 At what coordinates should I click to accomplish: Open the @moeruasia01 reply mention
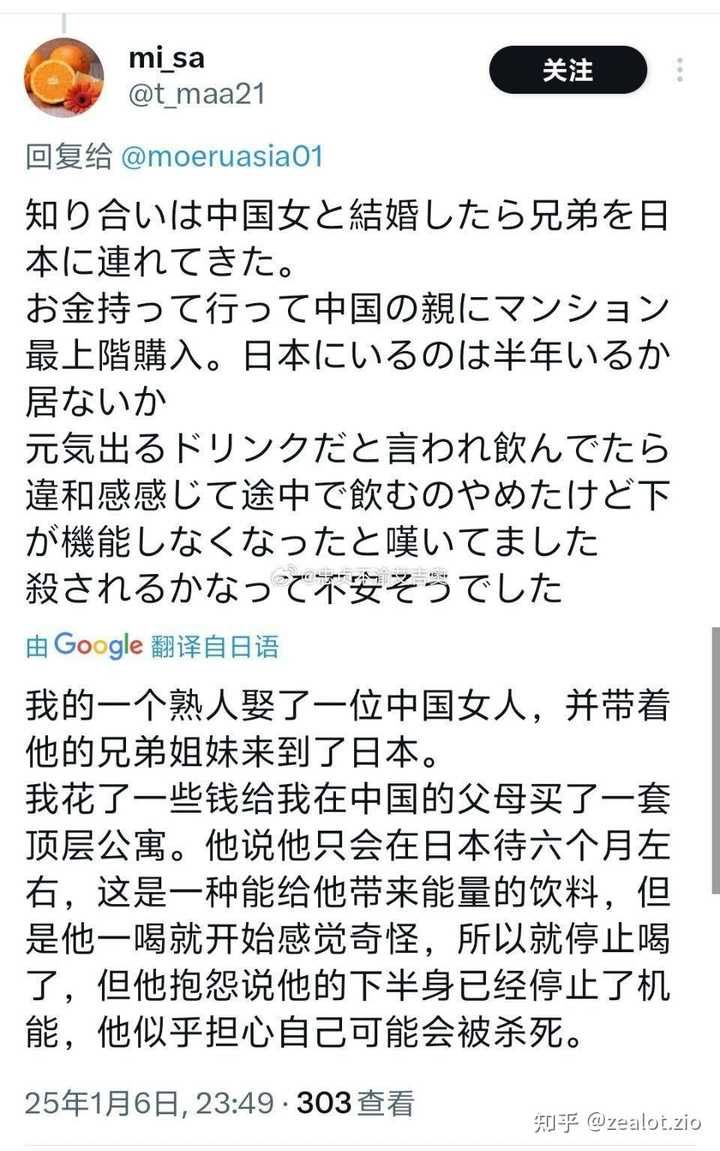(221, 156)
